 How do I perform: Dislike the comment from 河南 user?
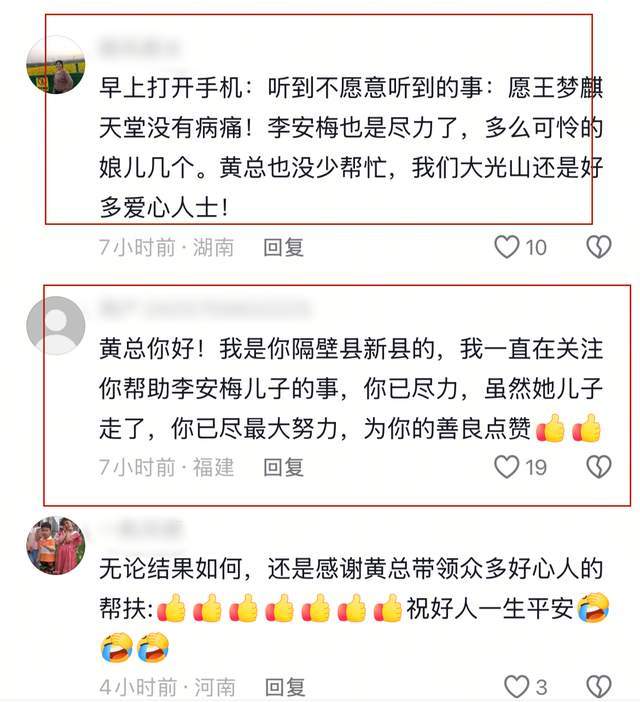[x=598, y=687]
